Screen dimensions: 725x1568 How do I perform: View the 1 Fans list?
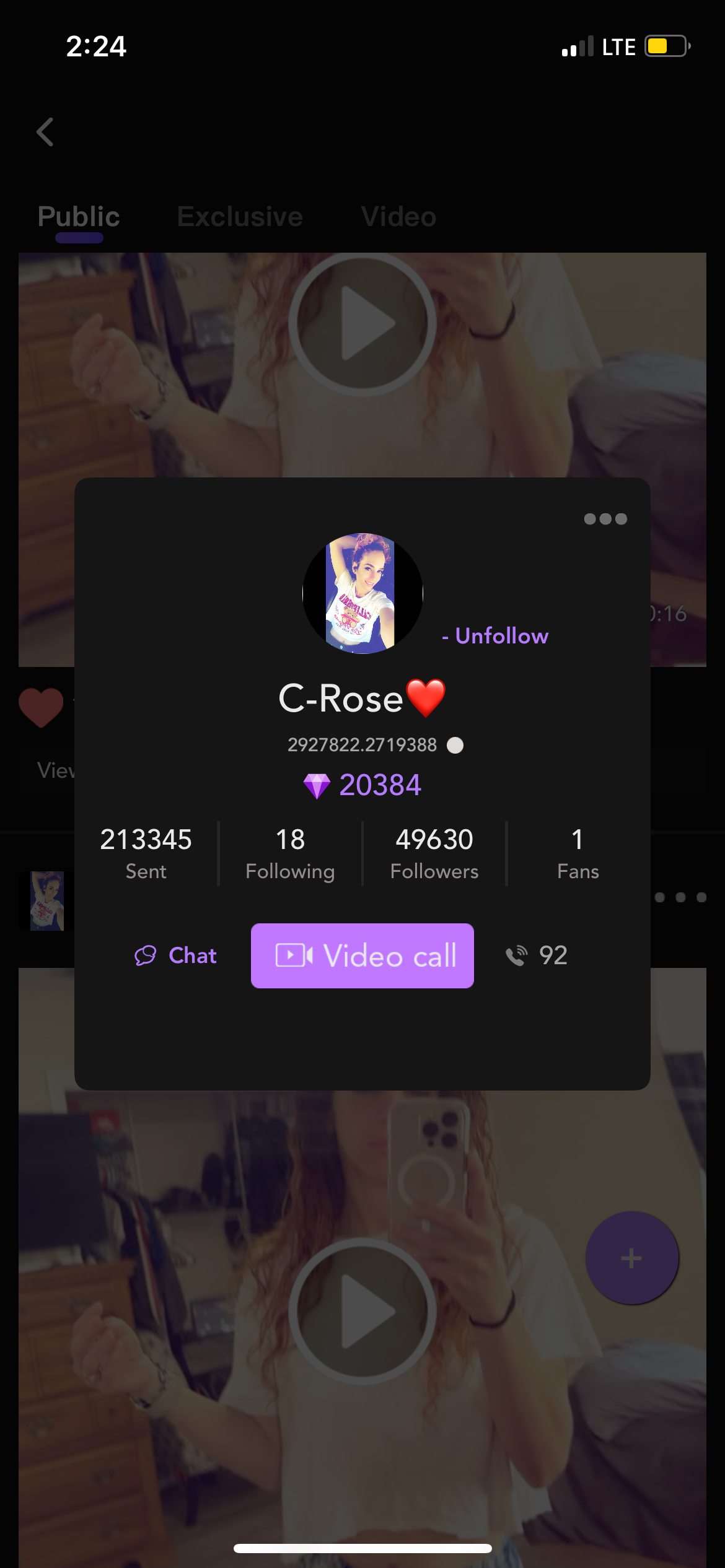point(578,853)
